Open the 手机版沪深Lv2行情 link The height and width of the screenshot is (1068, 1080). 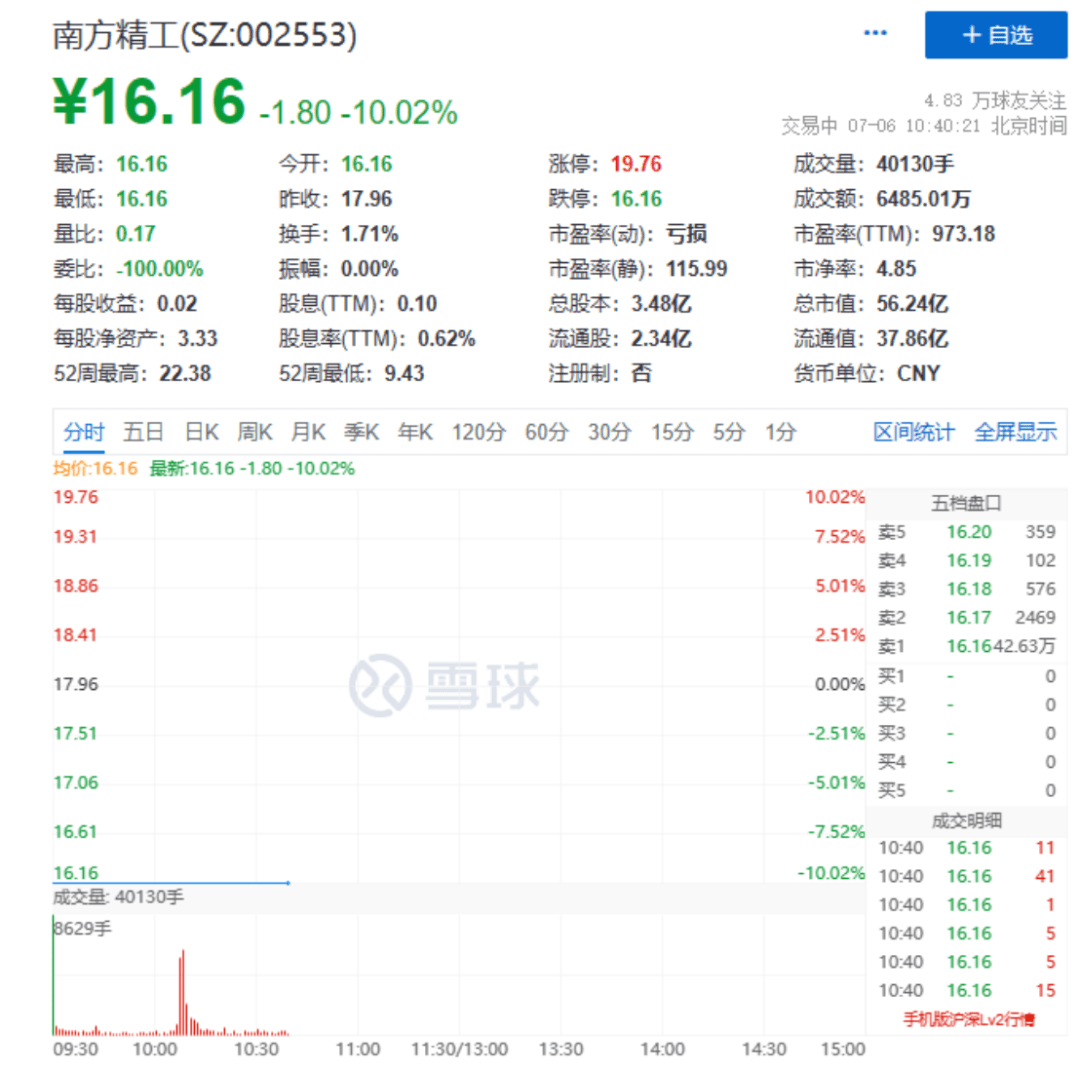(968, 1020)
